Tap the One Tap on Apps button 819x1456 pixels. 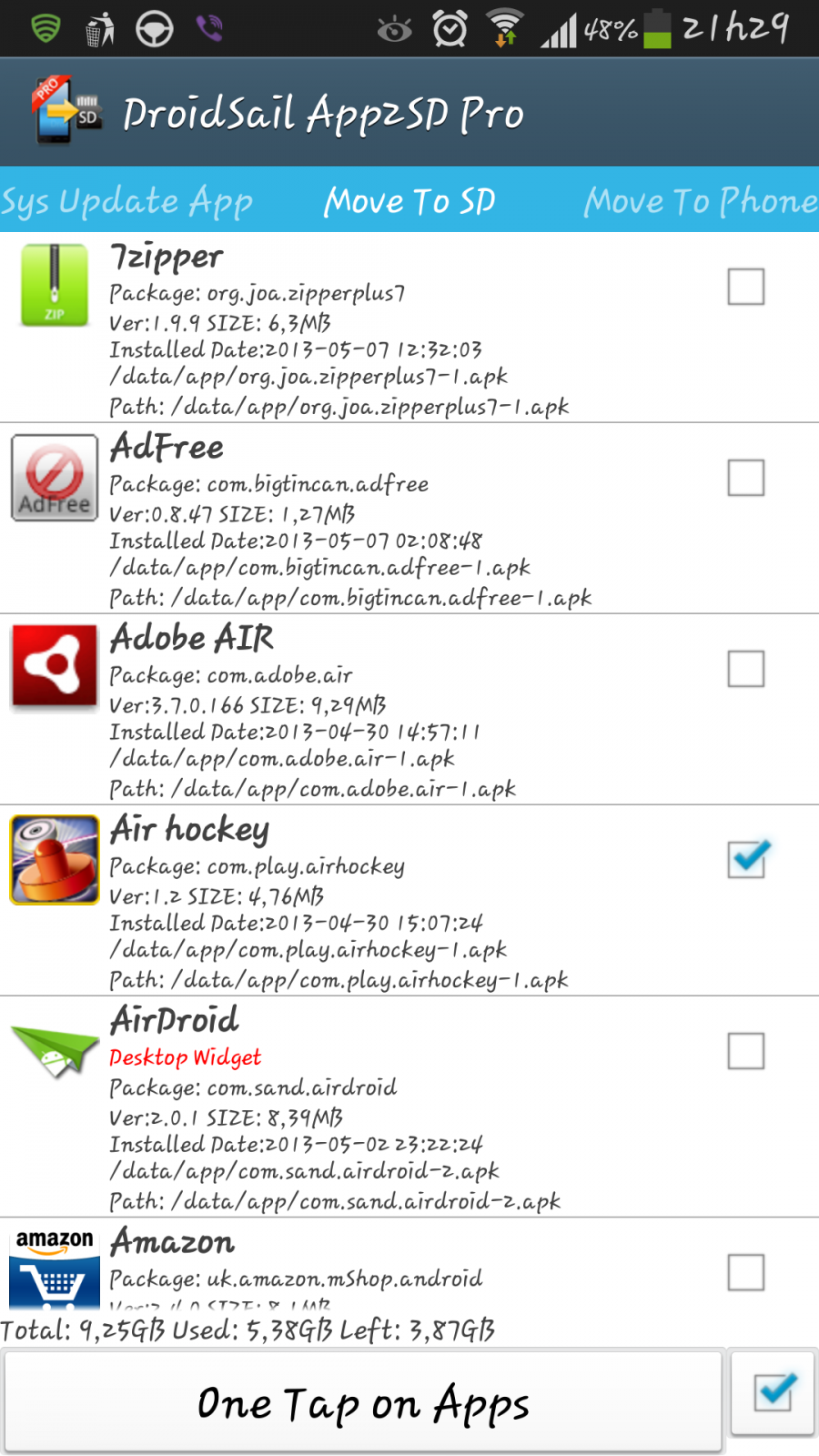click(363, 1402)
